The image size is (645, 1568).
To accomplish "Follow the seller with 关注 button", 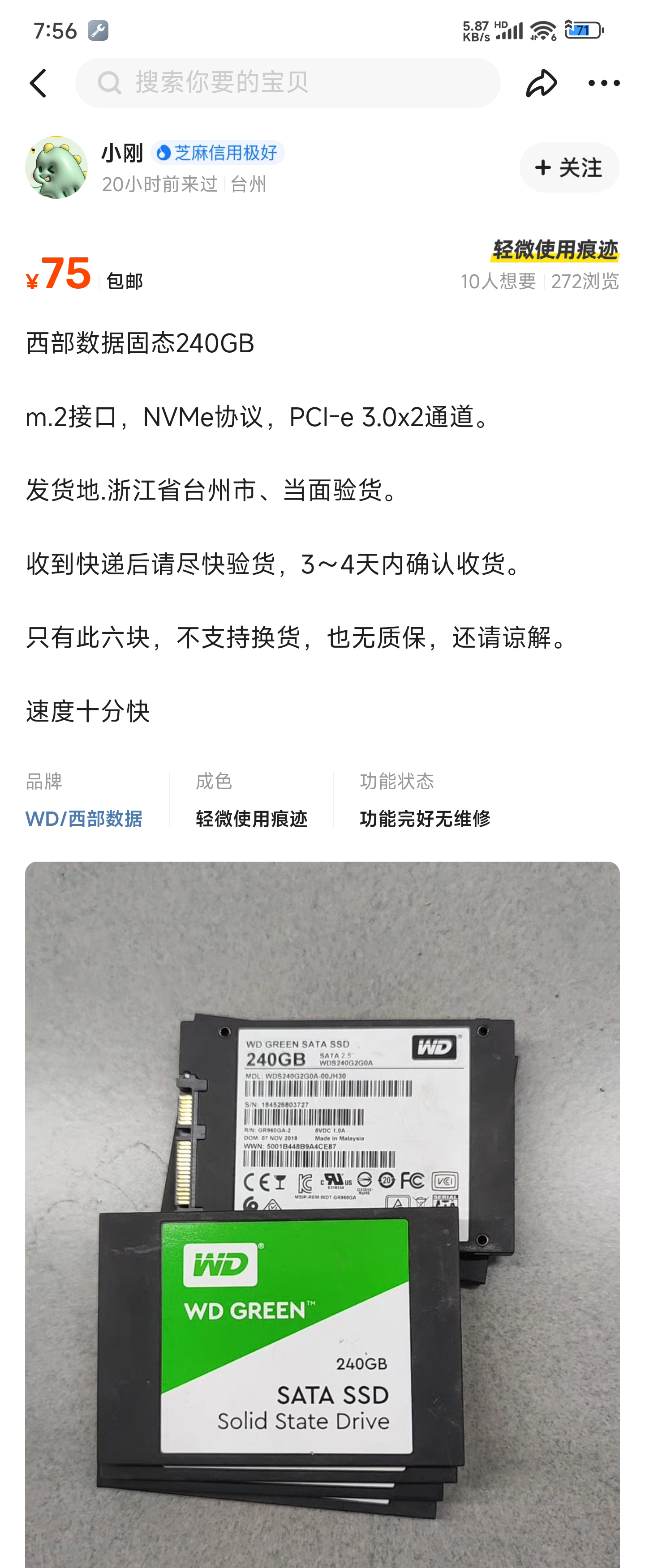I will (x=569, y=167).
